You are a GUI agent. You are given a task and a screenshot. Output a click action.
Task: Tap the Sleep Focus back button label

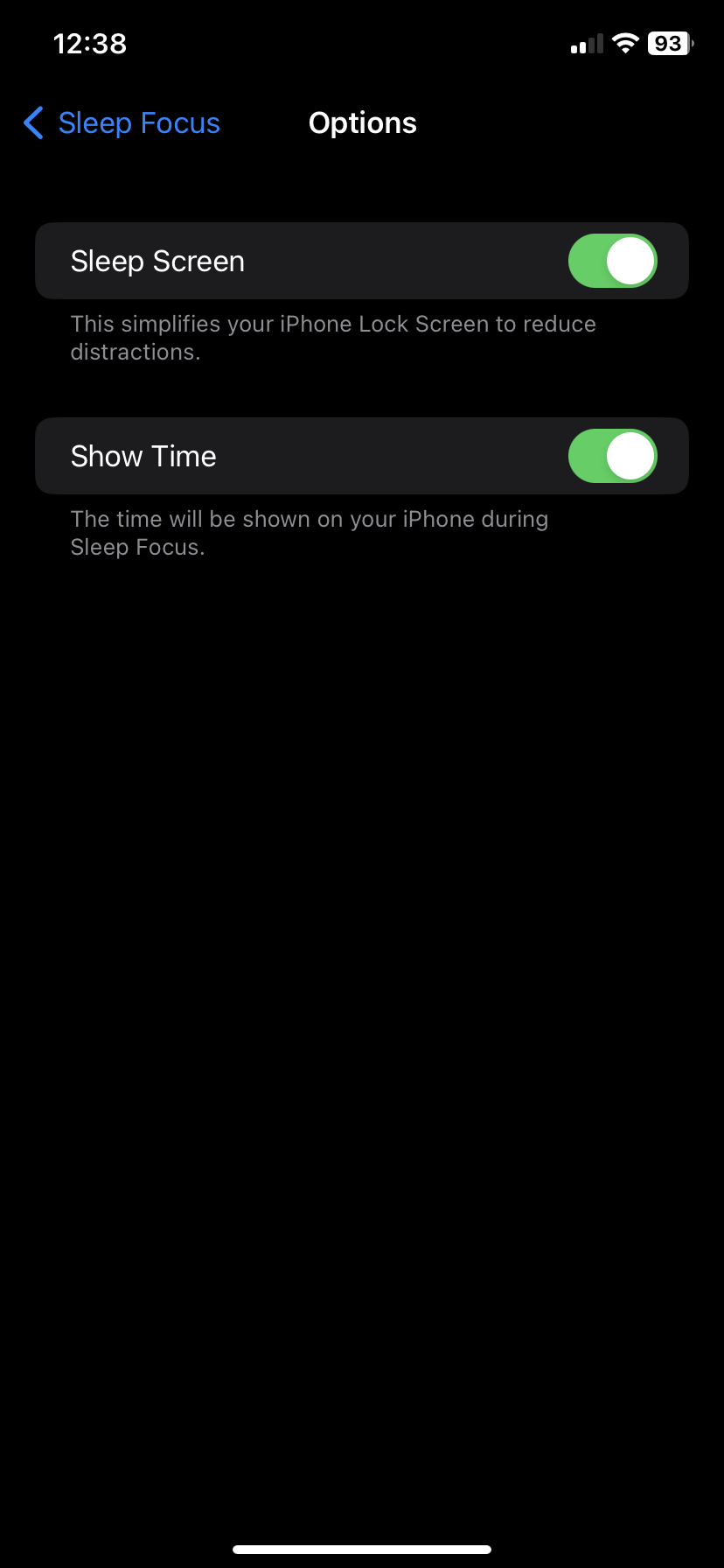click(x=138, y=123)
